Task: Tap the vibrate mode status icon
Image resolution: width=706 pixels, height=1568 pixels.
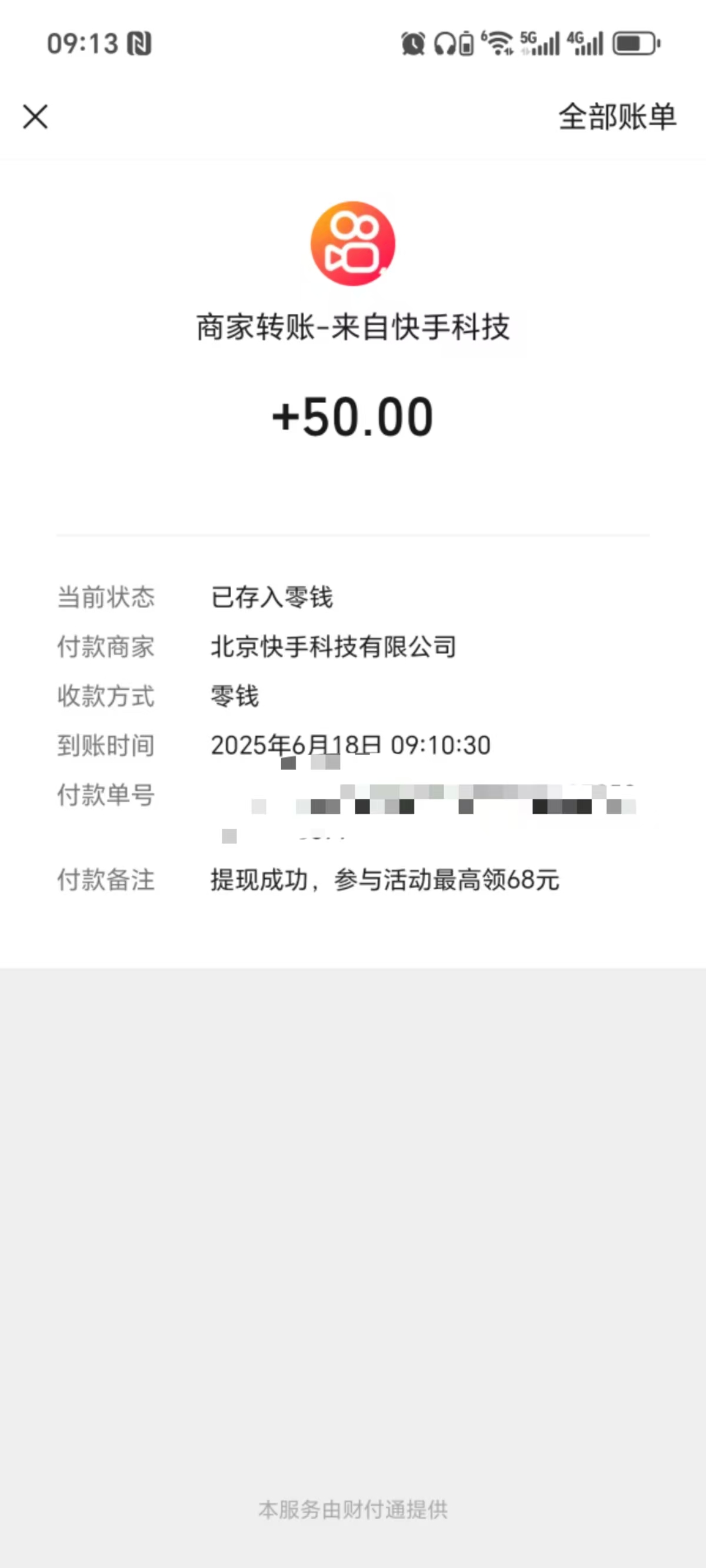Action: pos(467,44)
